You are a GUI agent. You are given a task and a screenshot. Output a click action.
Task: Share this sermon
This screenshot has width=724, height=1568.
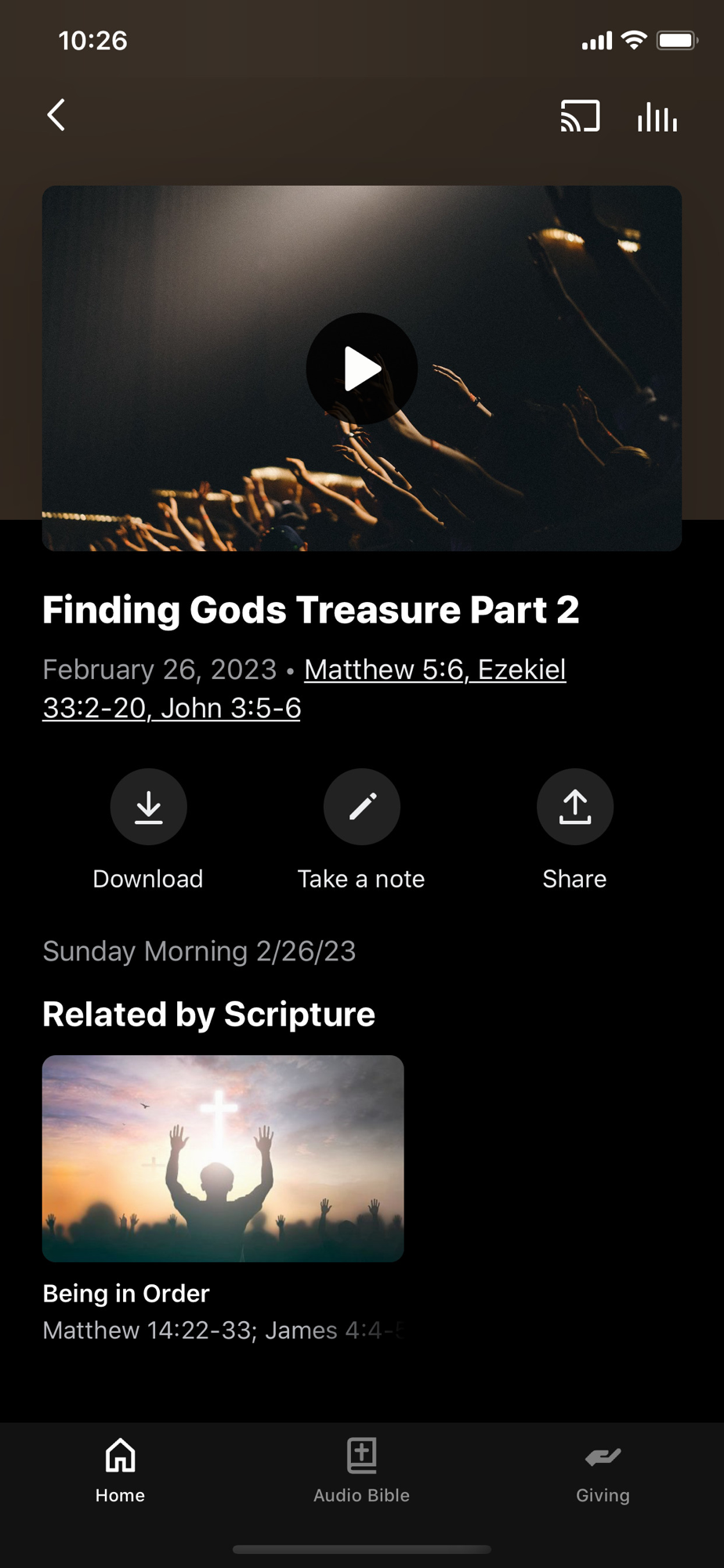pyautogui.click(x=574, y=807)
